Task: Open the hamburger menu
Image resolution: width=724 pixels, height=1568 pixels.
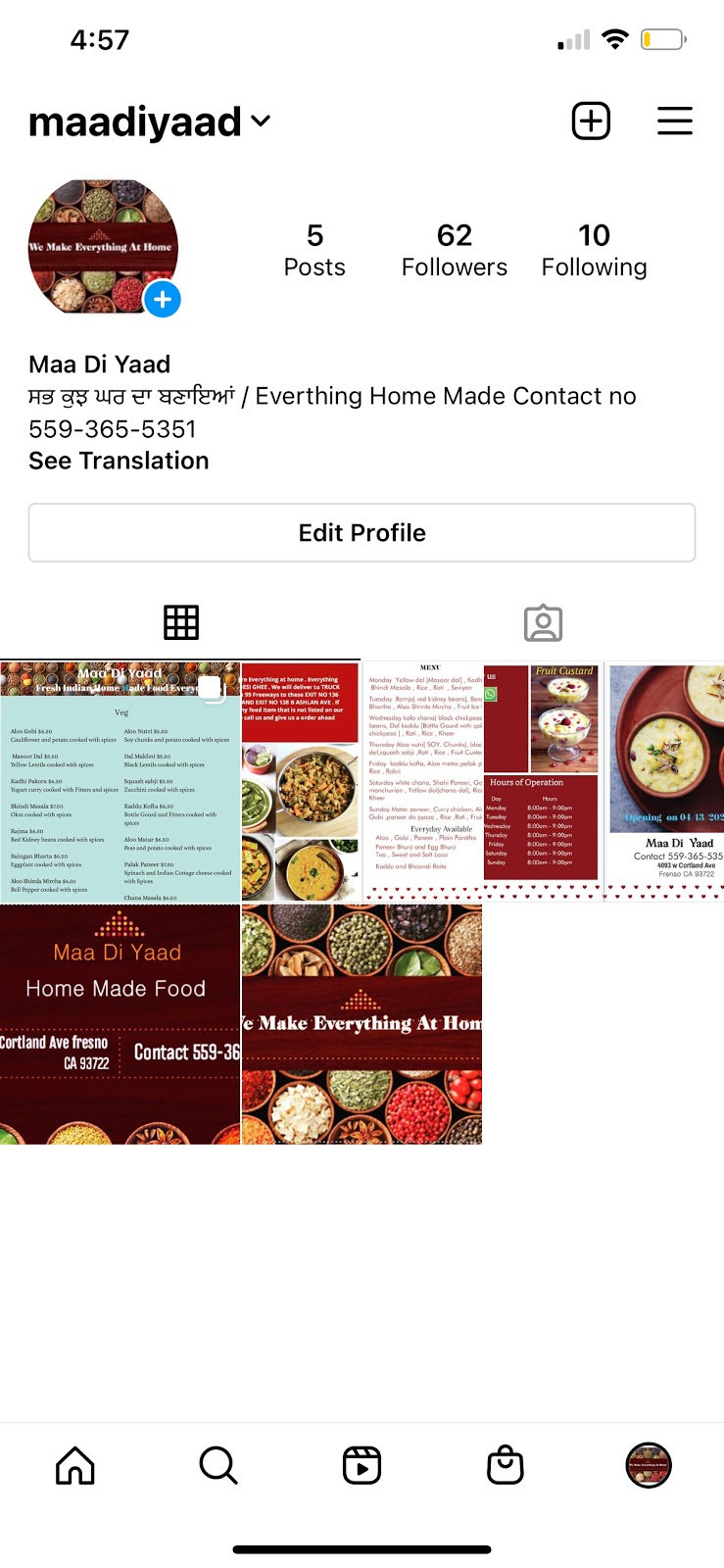Action: click(675, 120)
